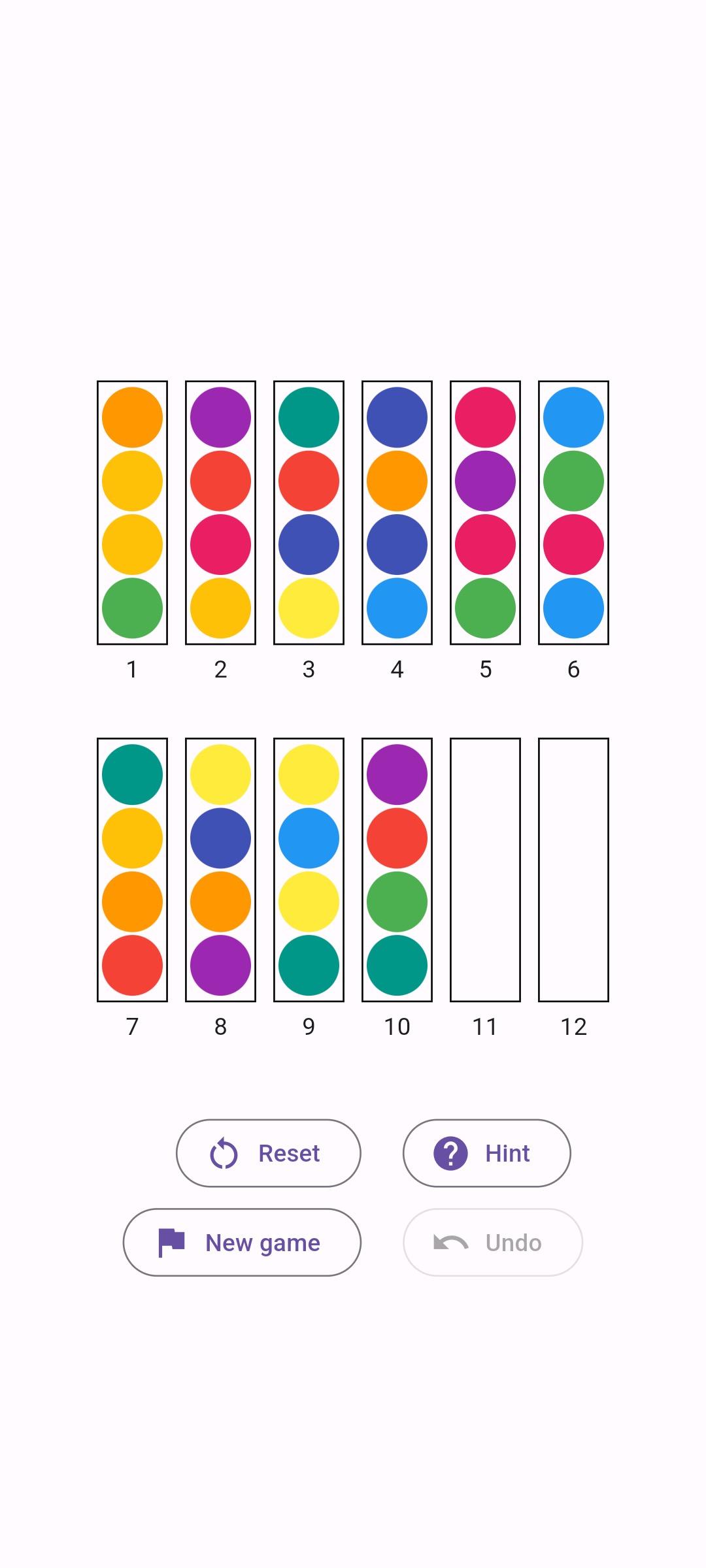706x1568 pixels.
Task: Reset the current puzzle
Action: [x=268, y=1153]
